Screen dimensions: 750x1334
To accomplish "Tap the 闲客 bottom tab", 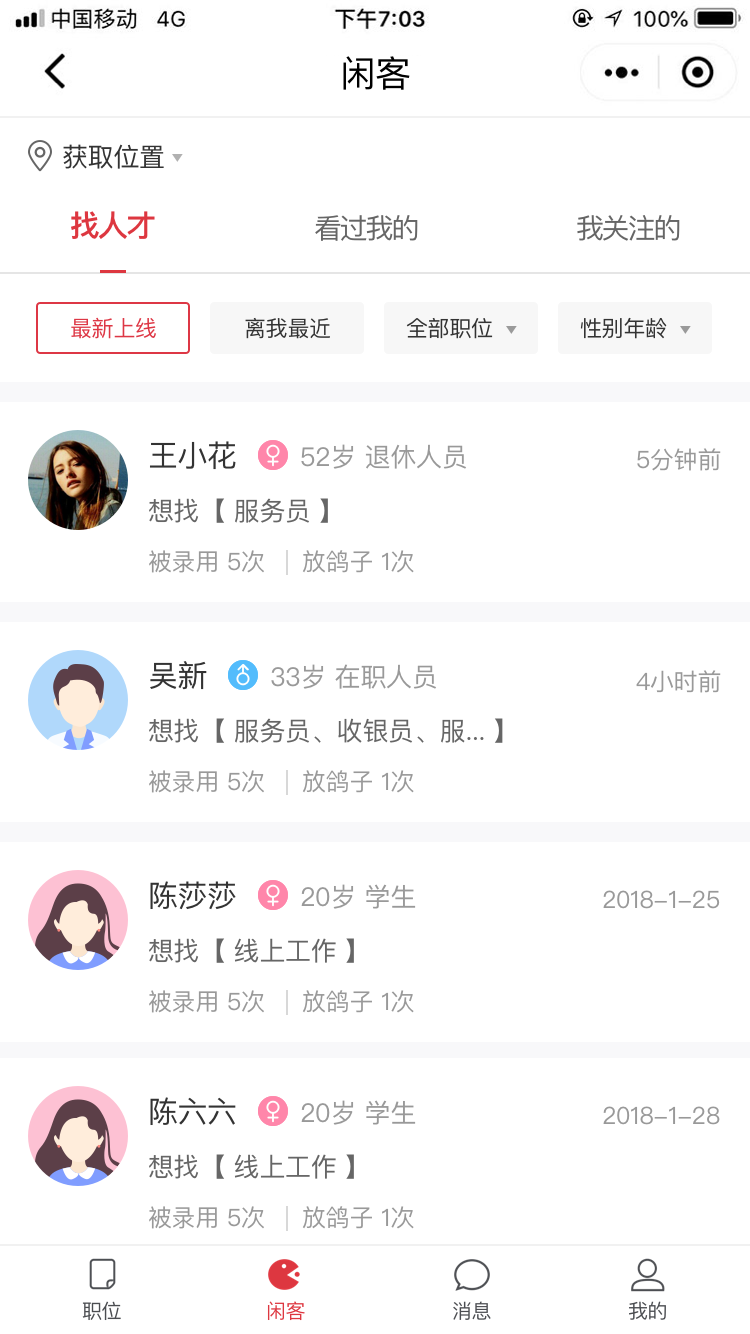I will pos(285,1290).
